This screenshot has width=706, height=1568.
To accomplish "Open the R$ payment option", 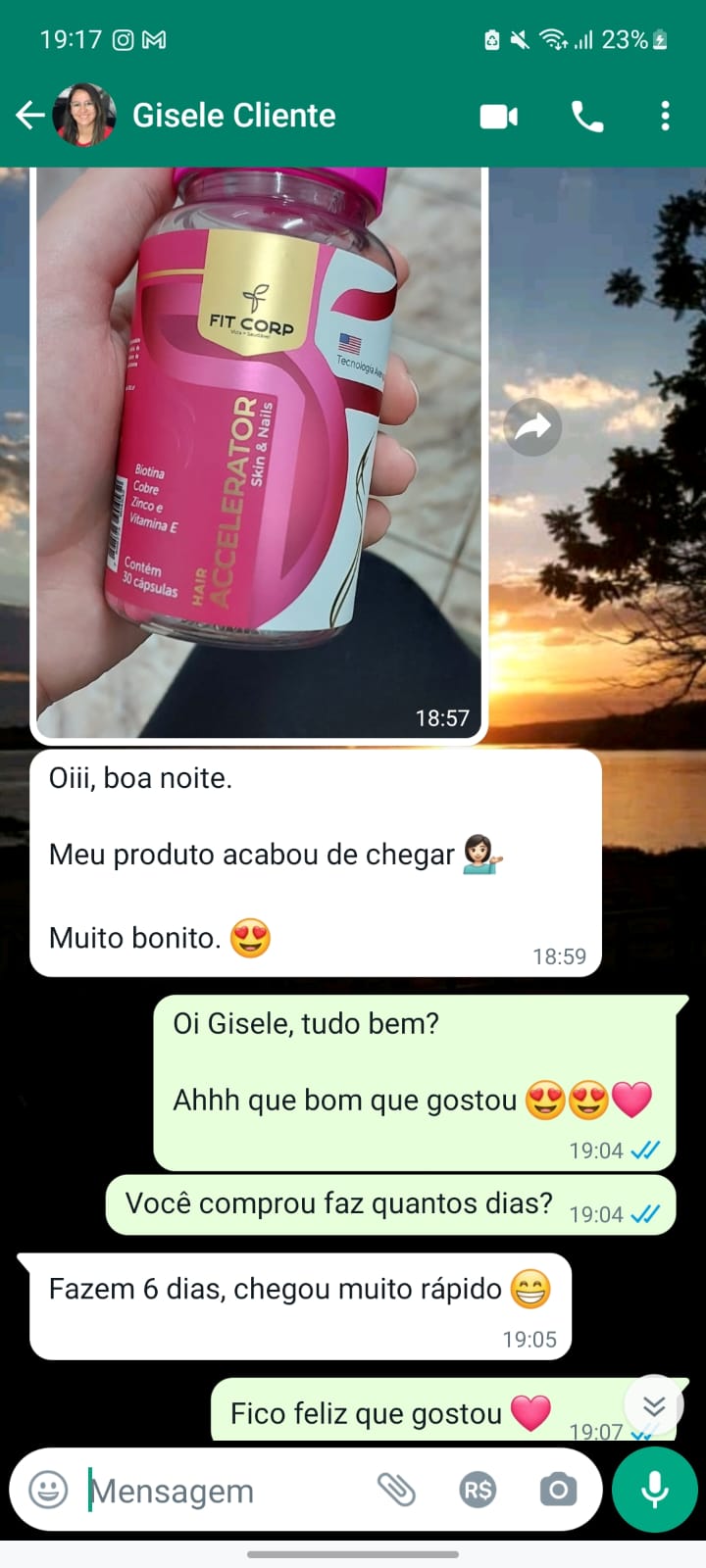I will click(x=478, y=1491).
